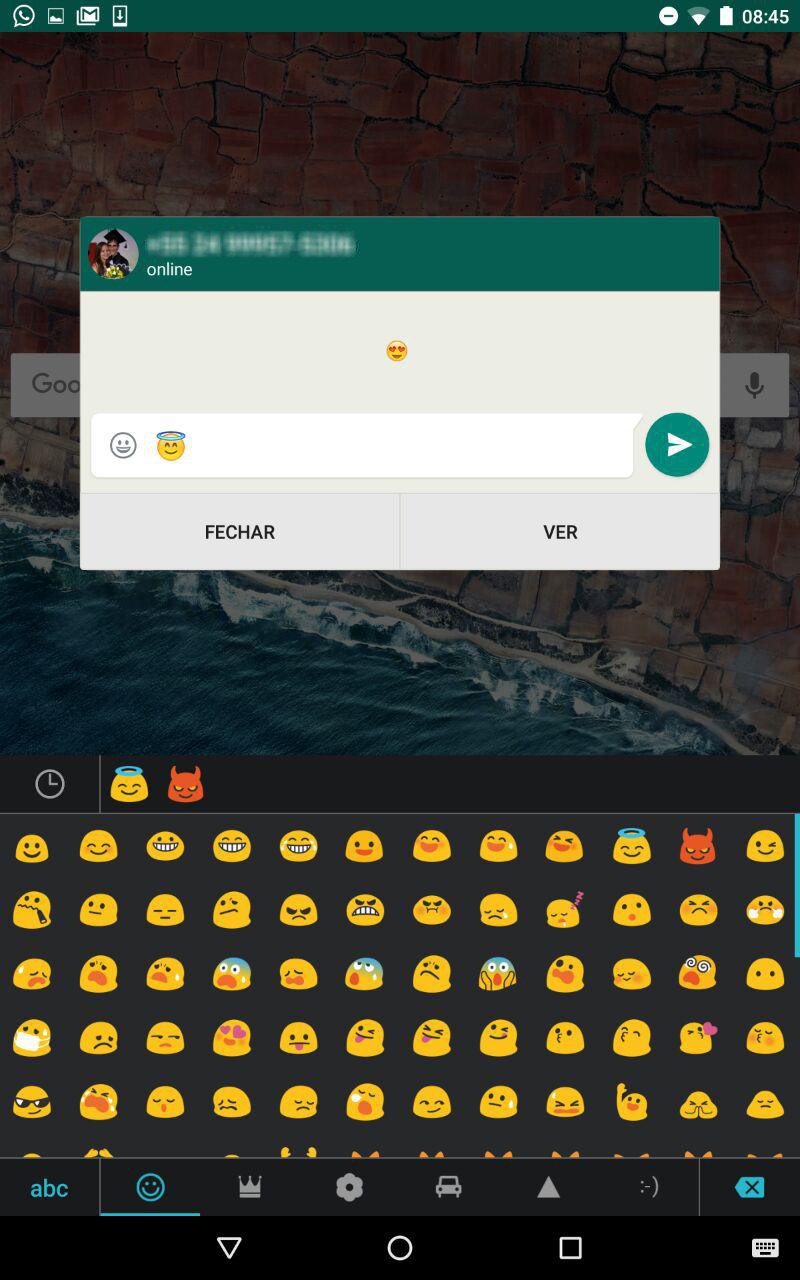Insert the sunglasses emoji
The width and height of the screenshot is (800, 1280).
(x=32, y=1102)
